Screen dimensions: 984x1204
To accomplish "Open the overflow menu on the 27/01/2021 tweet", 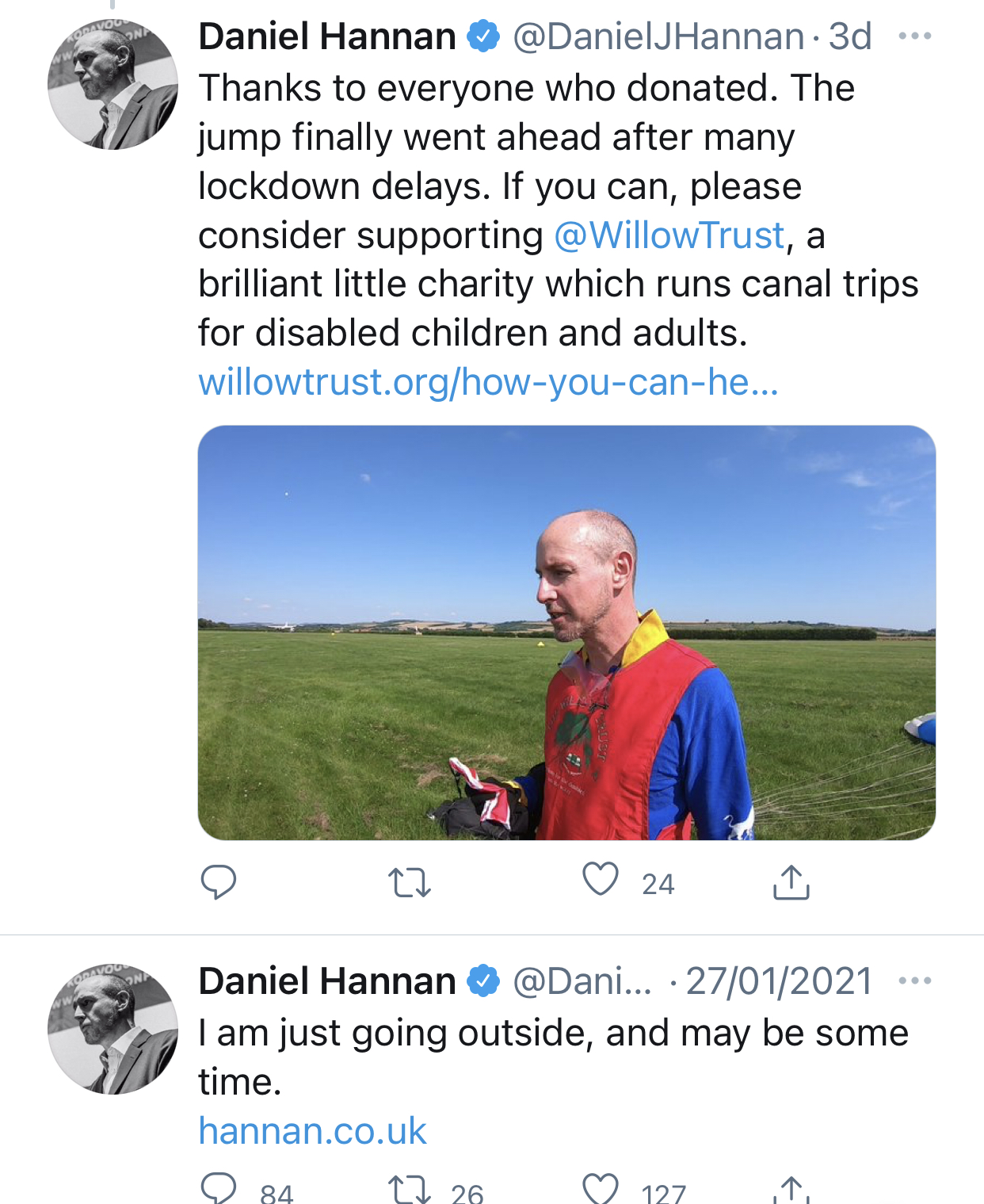I will tap(915, 981).
